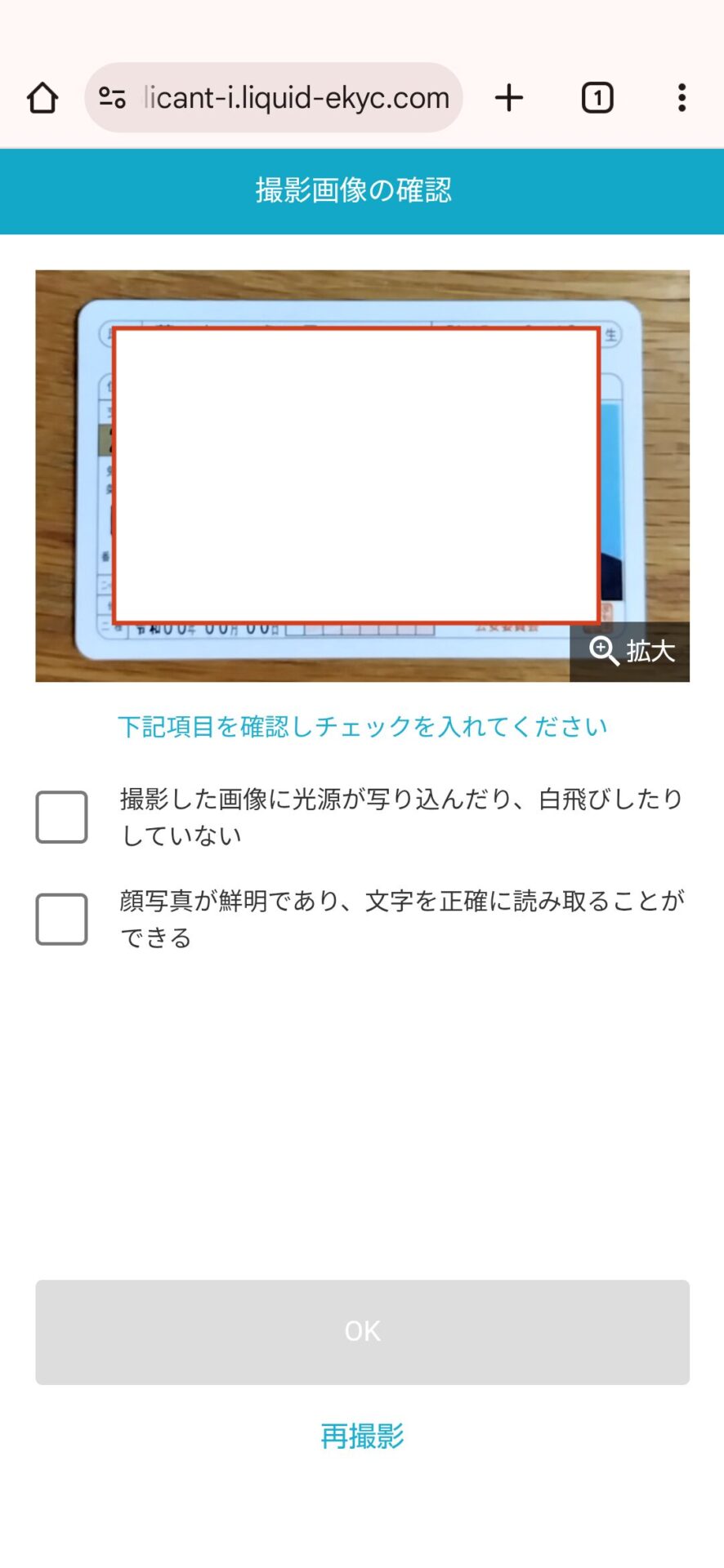Tap the liquid-ekyc.com address bar
The height and width of the screenshot is (1568, 724).
point(274,98)
